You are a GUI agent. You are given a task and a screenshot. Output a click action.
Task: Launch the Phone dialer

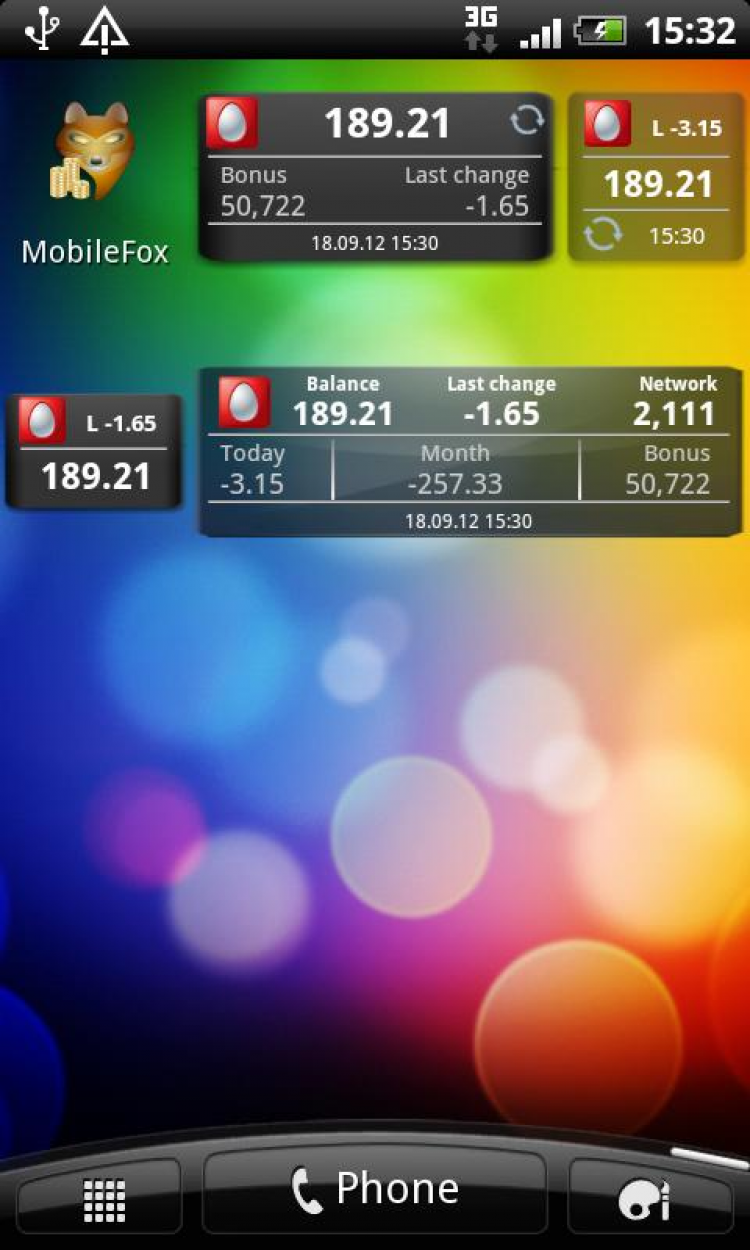[x=375, y=1190]
